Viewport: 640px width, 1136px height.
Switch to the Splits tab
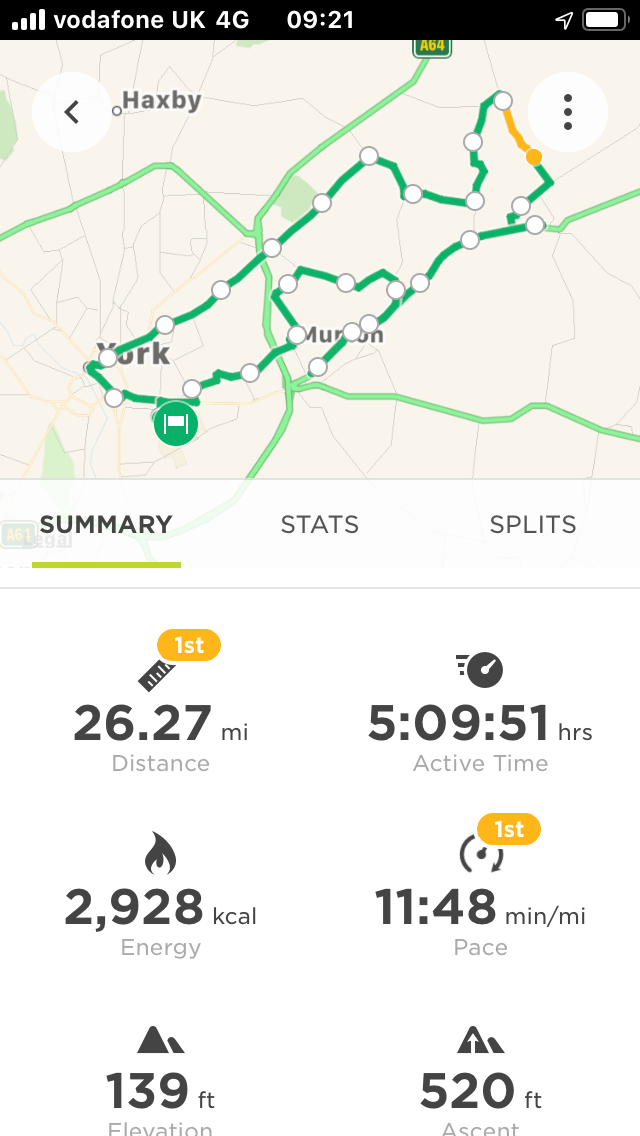tap(532, 525)
